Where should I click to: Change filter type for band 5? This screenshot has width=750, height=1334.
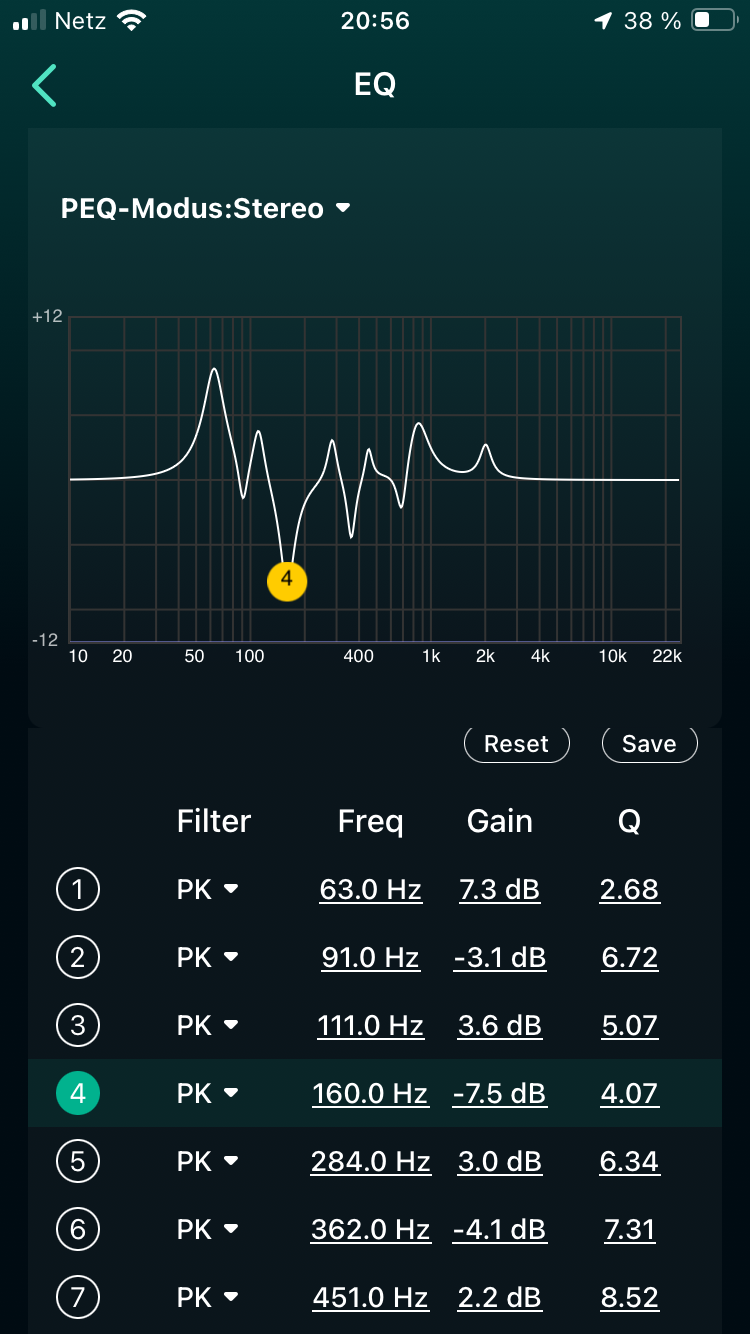click(x=208, y=1161)
